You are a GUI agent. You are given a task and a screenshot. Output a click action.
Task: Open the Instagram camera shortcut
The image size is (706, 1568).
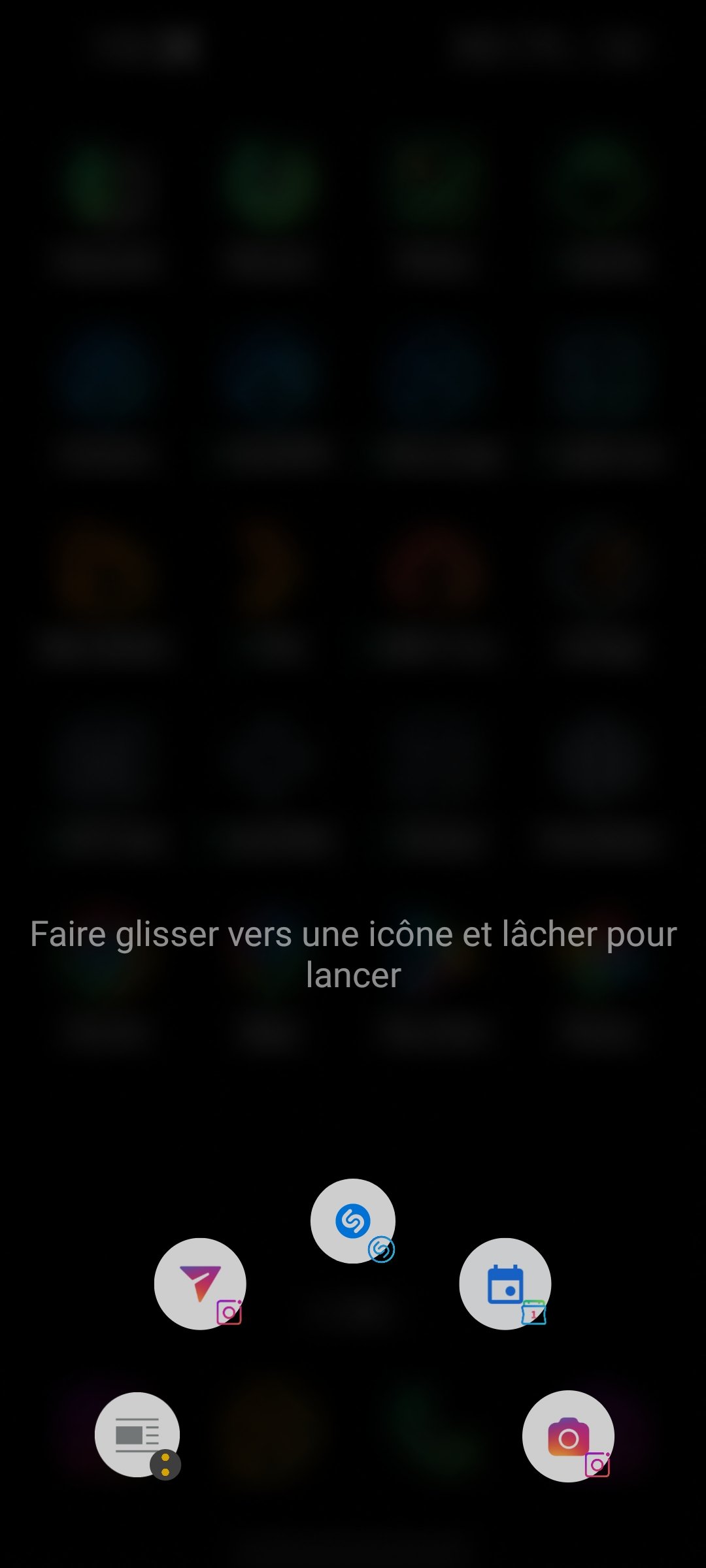pyautogui.click(x=567, y=1435)
